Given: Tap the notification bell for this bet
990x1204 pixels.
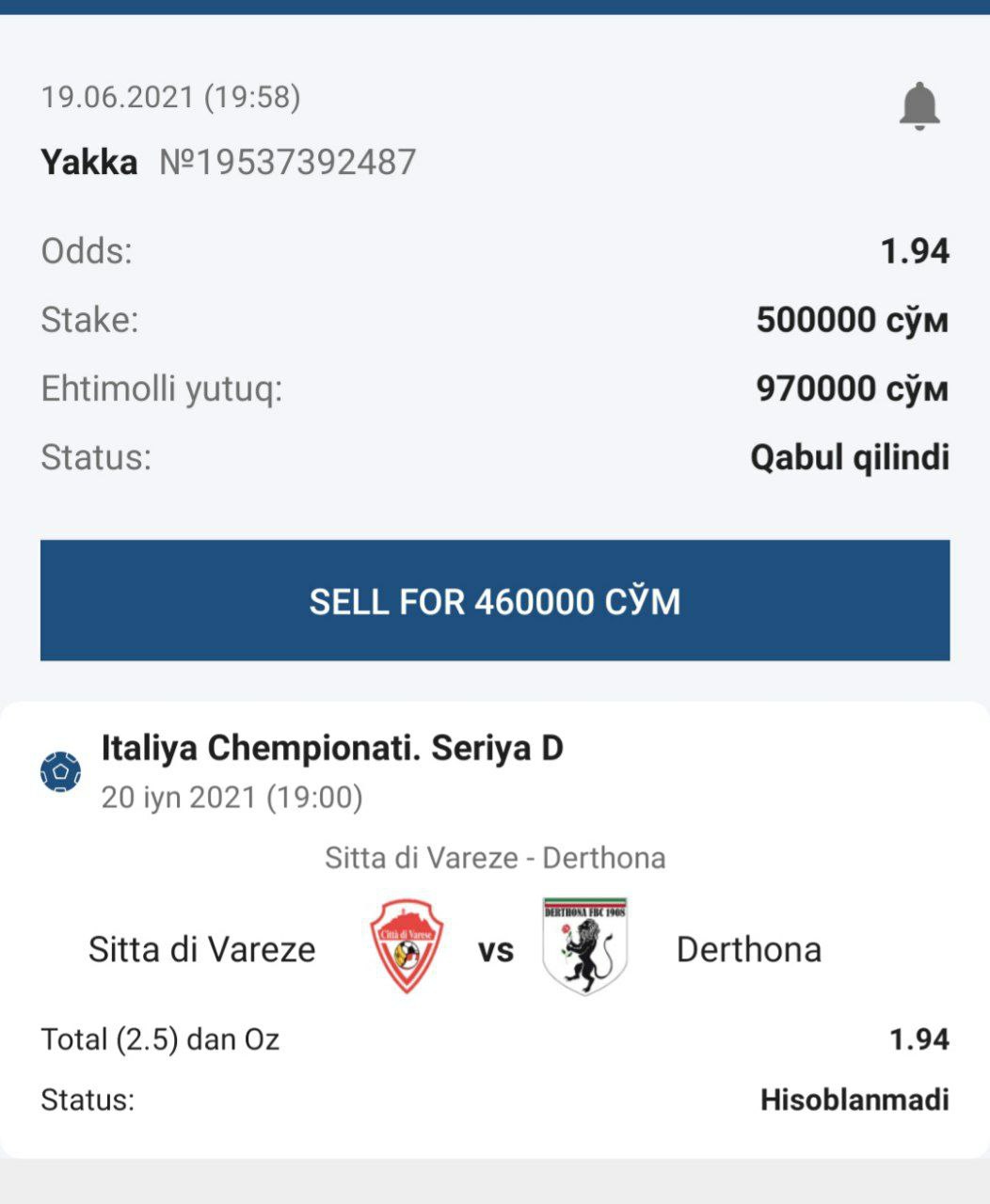Looking at the screenshot, I should (x=918, y=105).
